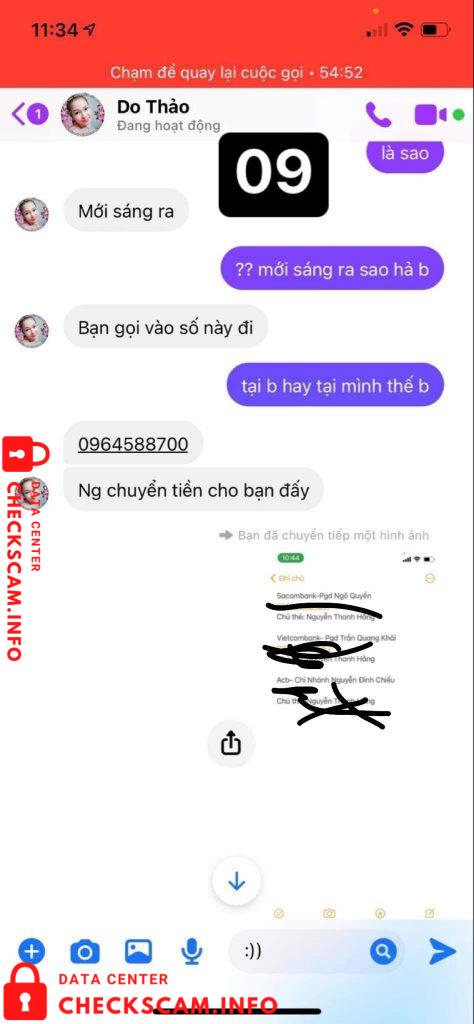Go back to the chat list
The height and width of the screenshot is (1024, 474).
point(30,115)
